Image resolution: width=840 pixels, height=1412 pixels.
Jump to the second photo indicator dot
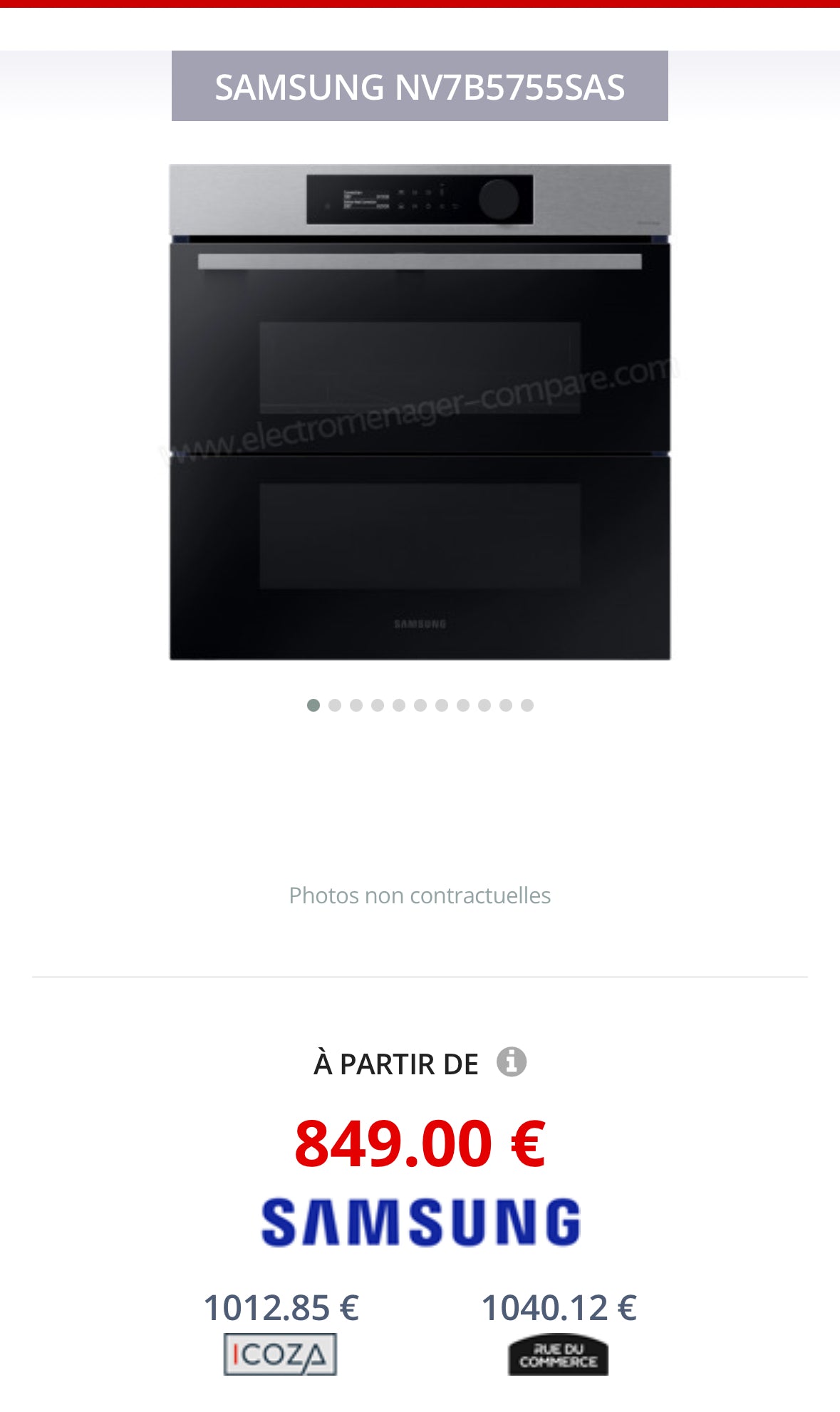[x=335, y=705]
